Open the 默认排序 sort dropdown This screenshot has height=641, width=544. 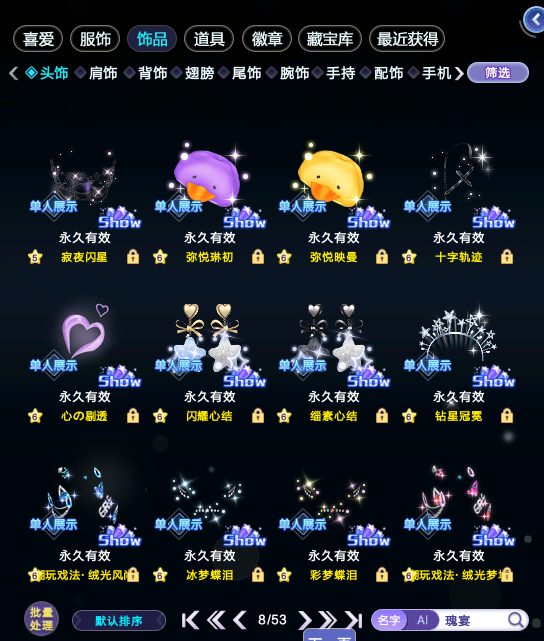coord(119,621)
